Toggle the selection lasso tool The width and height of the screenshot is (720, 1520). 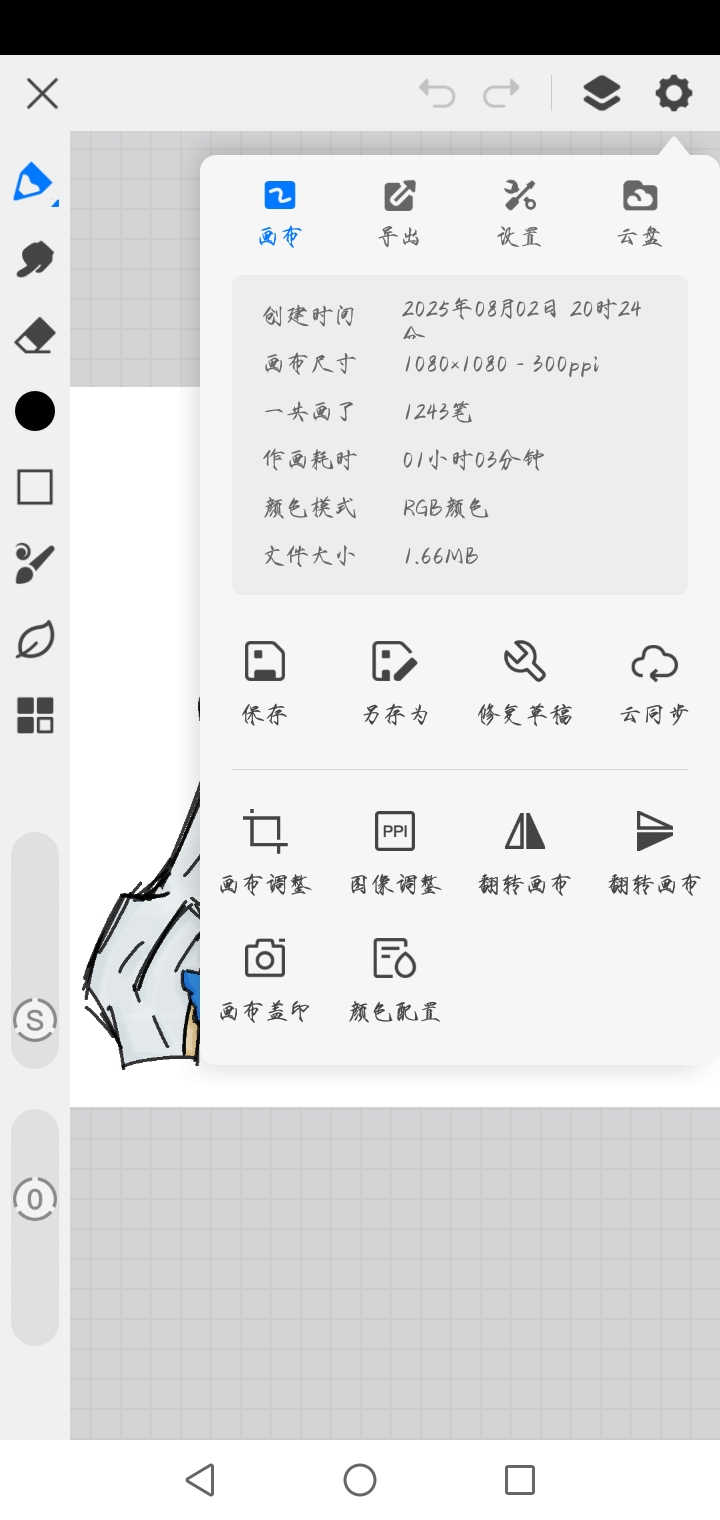coord(35,258)
